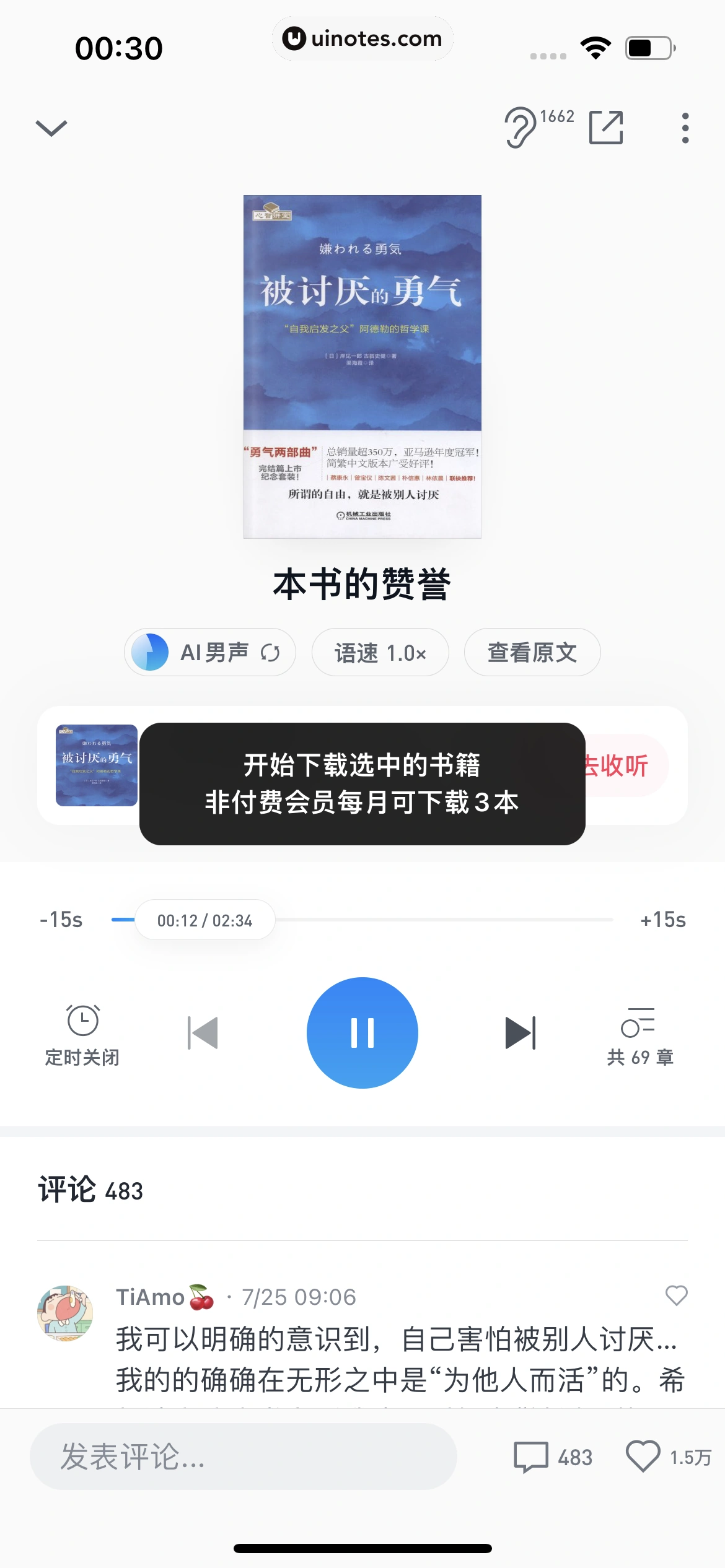
Task: Skip back 15 seconds with -15s
Action: click(61, 920)
